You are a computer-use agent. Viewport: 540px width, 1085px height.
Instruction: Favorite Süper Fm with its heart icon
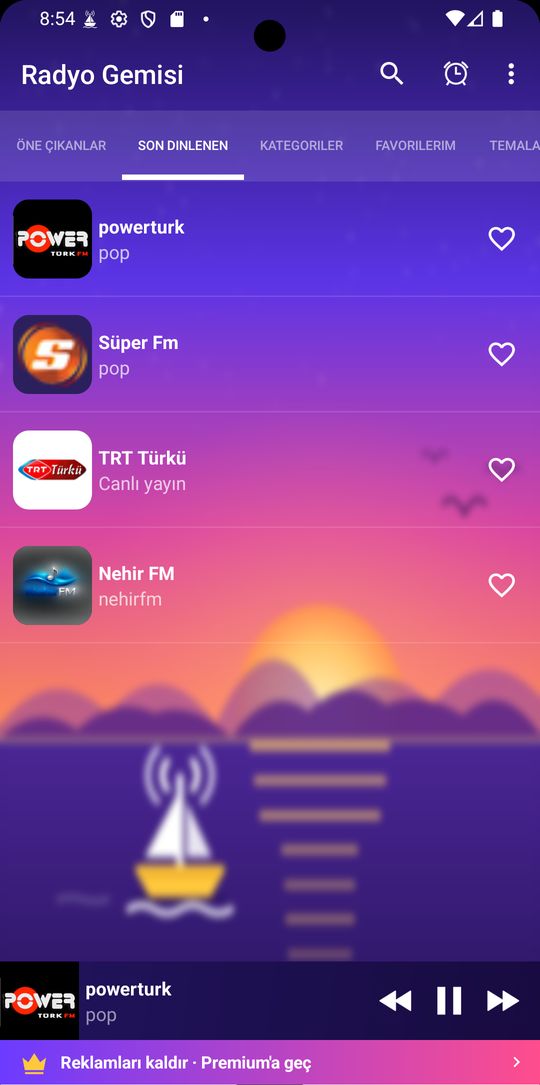pos(502,354)
